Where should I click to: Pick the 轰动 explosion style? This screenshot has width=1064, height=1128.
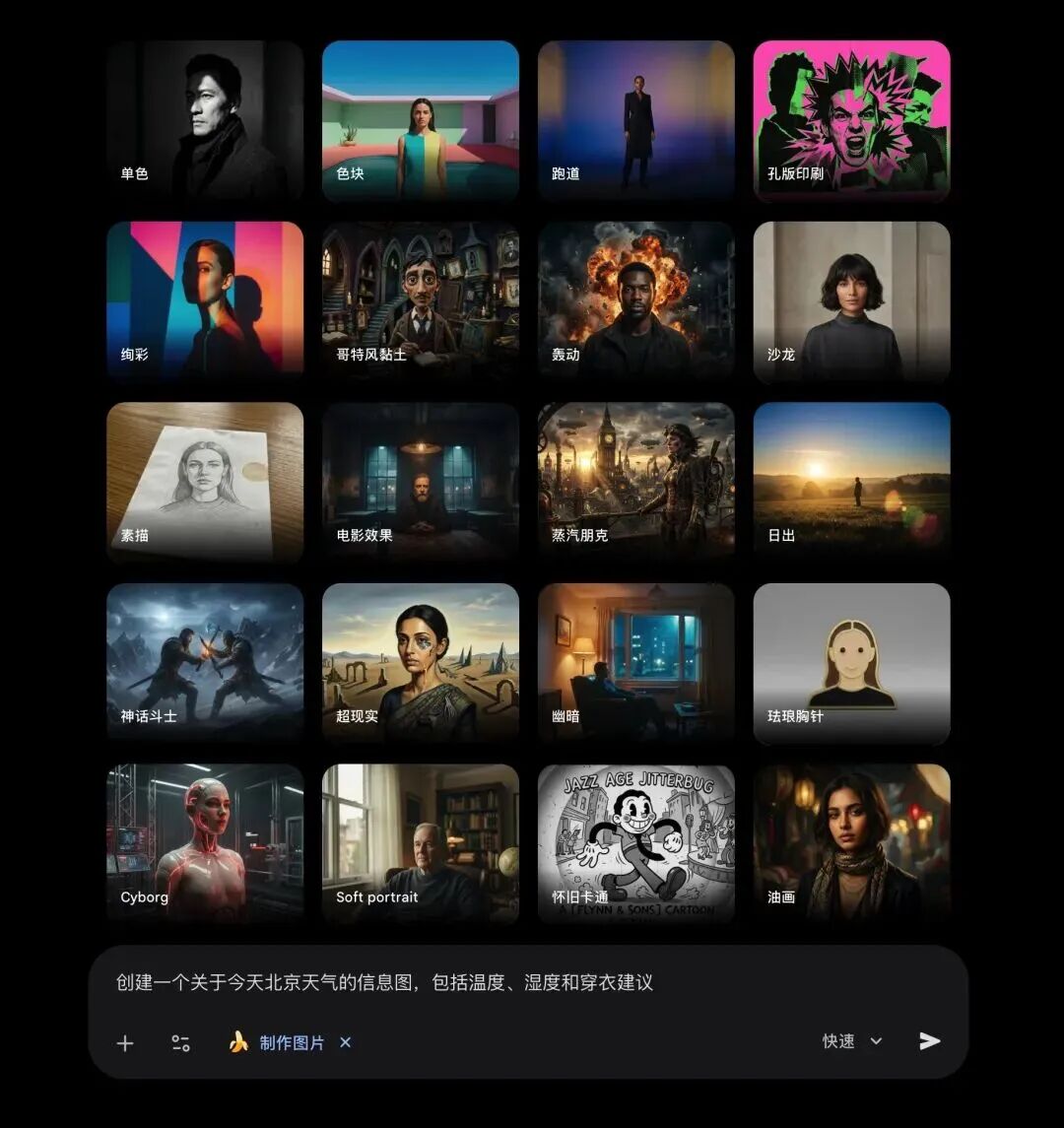635,300
